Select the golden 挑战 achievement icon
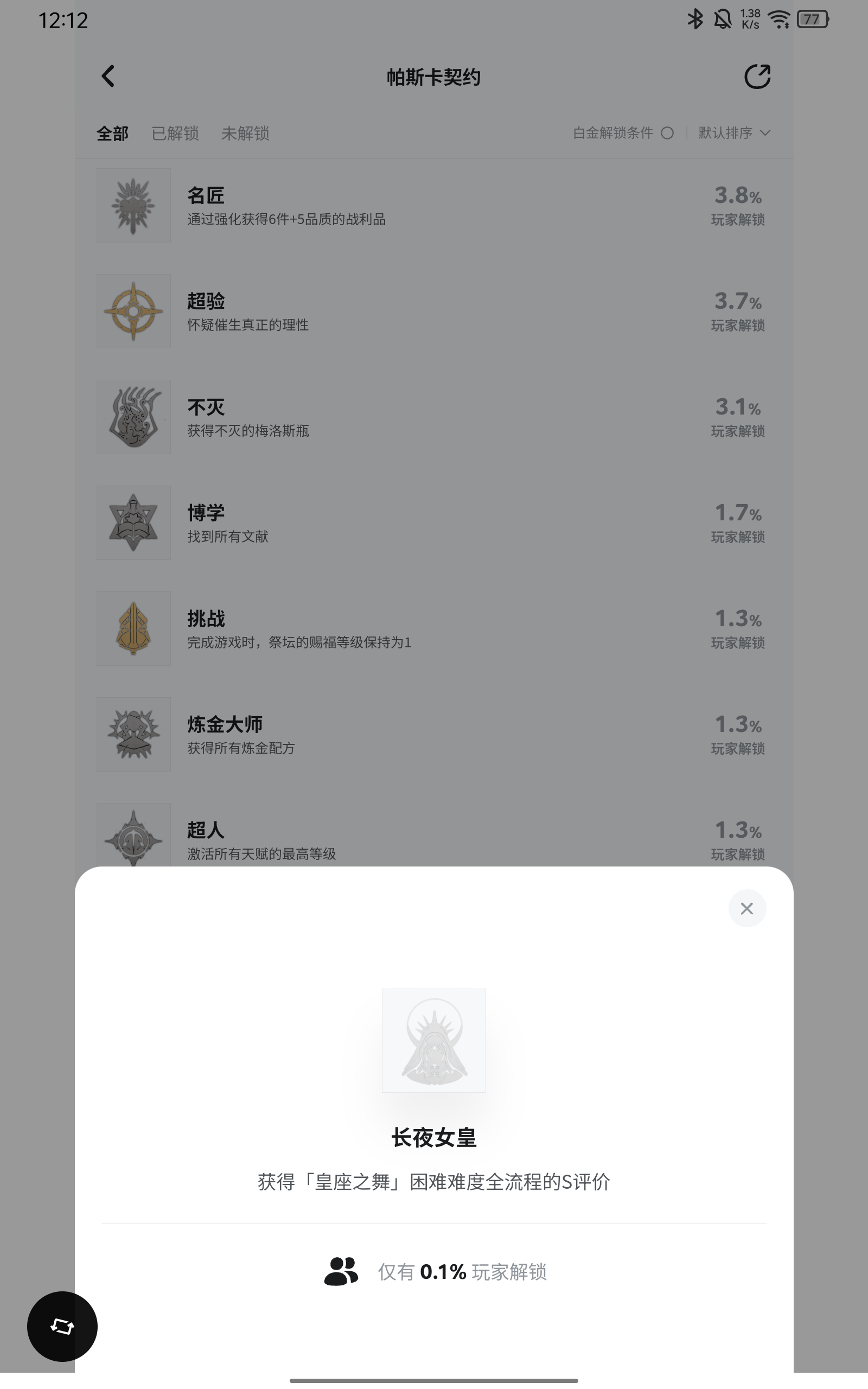The height and width of the screenshot is (1389, 868). pyautogui.click(x=133, y=628)
